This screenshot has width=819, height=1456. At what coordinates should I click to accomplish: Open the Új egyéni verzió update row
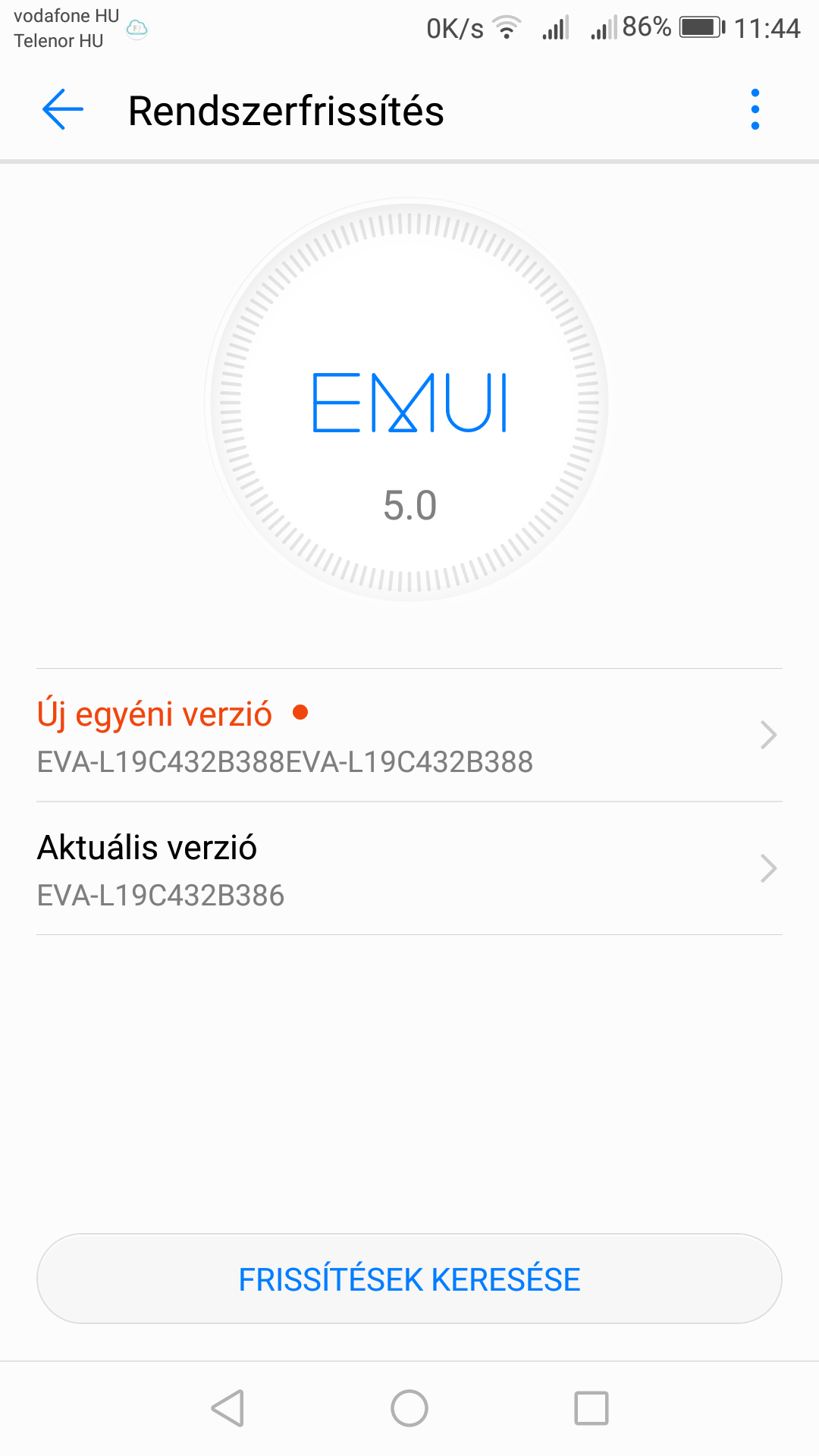pyautogui.click(x=409, y=735)
